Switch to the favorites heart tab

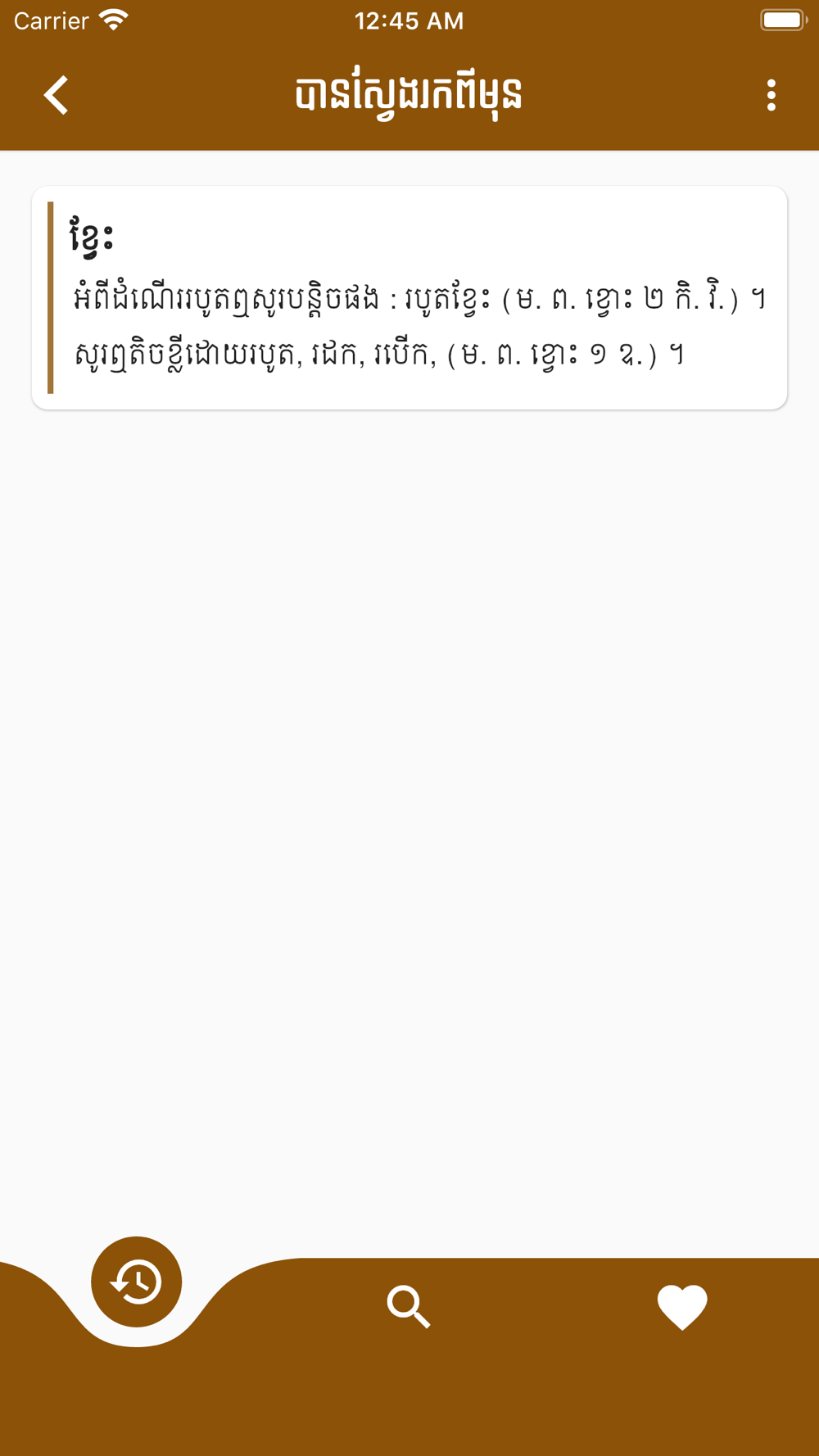tap(681, 1306)
